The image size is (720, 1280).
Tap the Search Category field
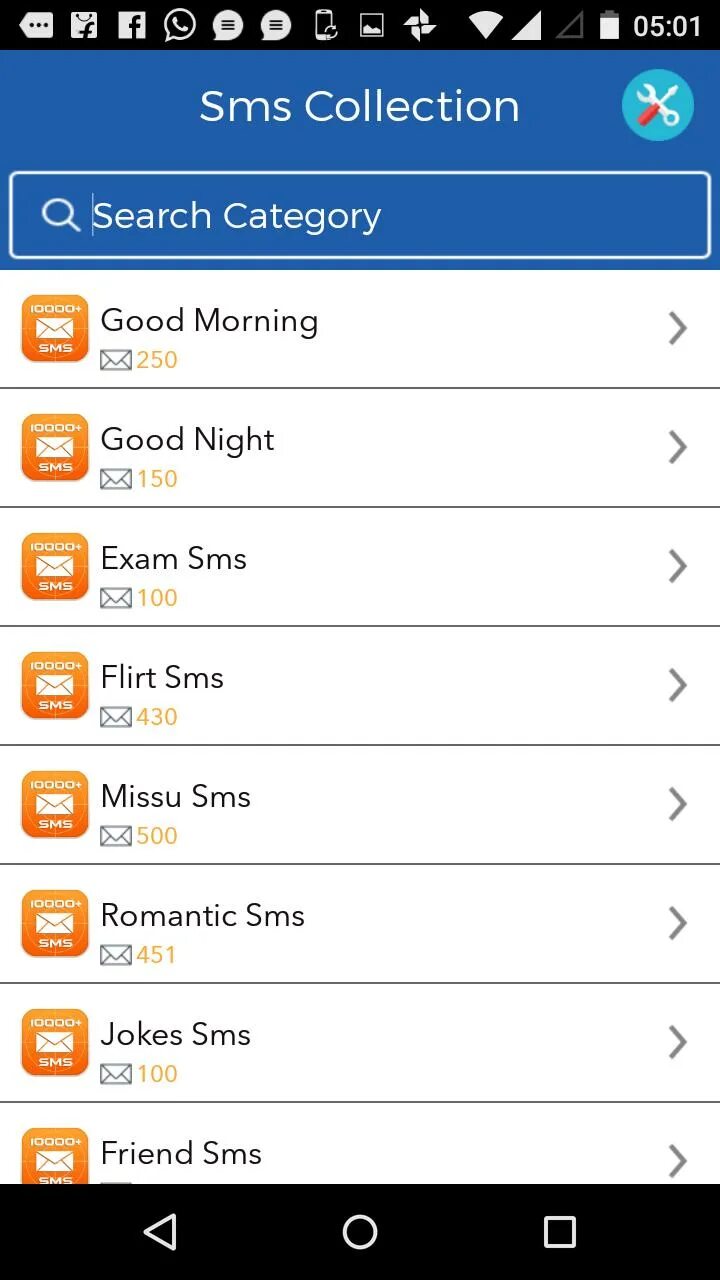point(360,215)
